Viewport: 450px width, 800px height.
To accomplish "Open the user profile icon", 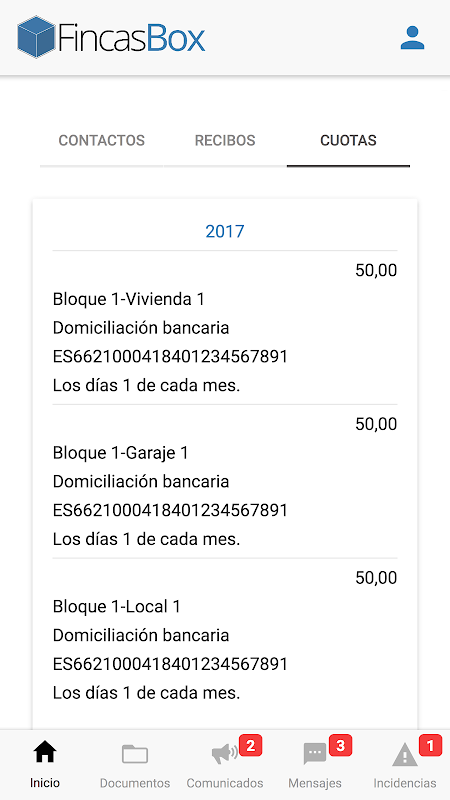I will point(412,38).
